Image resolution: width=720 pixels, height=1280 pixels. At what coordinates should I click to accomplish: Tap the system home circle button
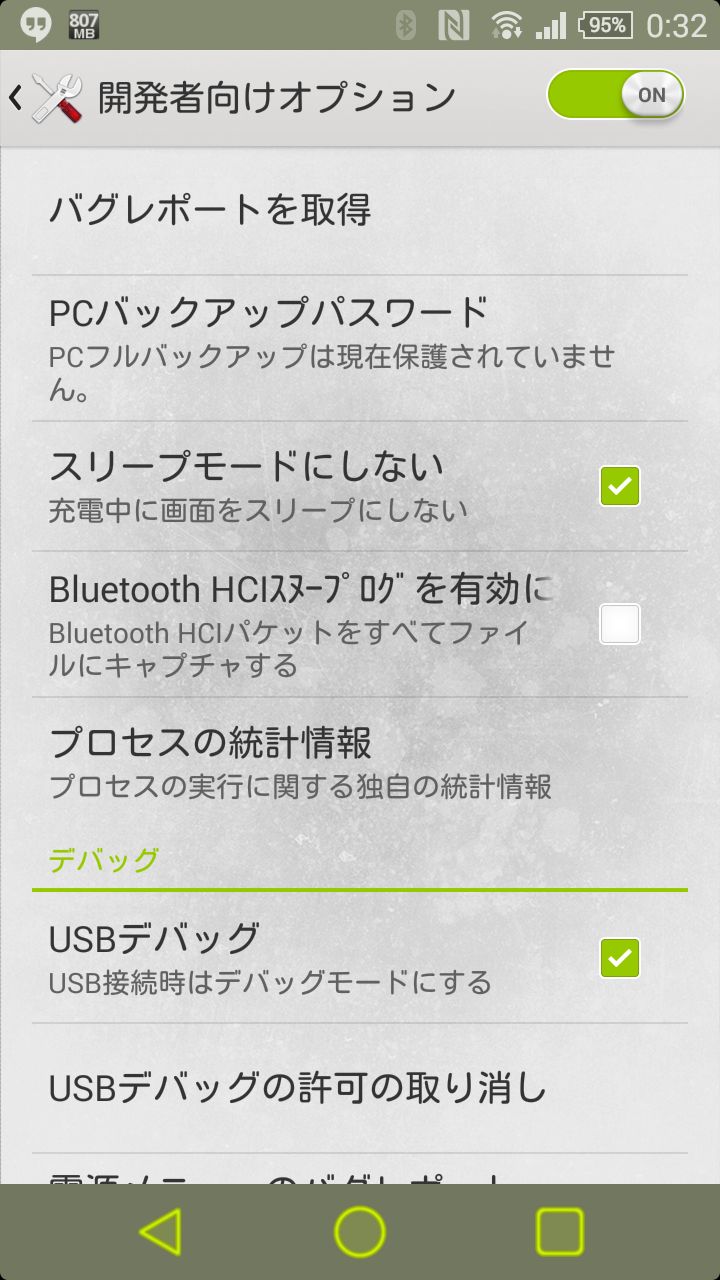360,1232
